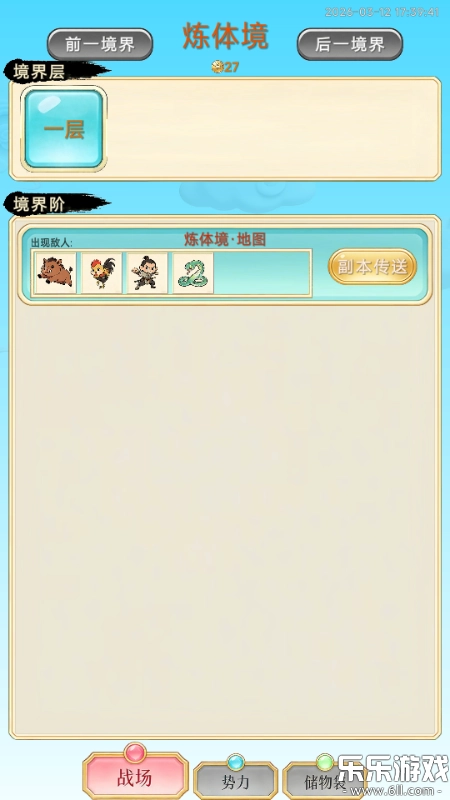Go to the next realm with 后一境界

350,44
